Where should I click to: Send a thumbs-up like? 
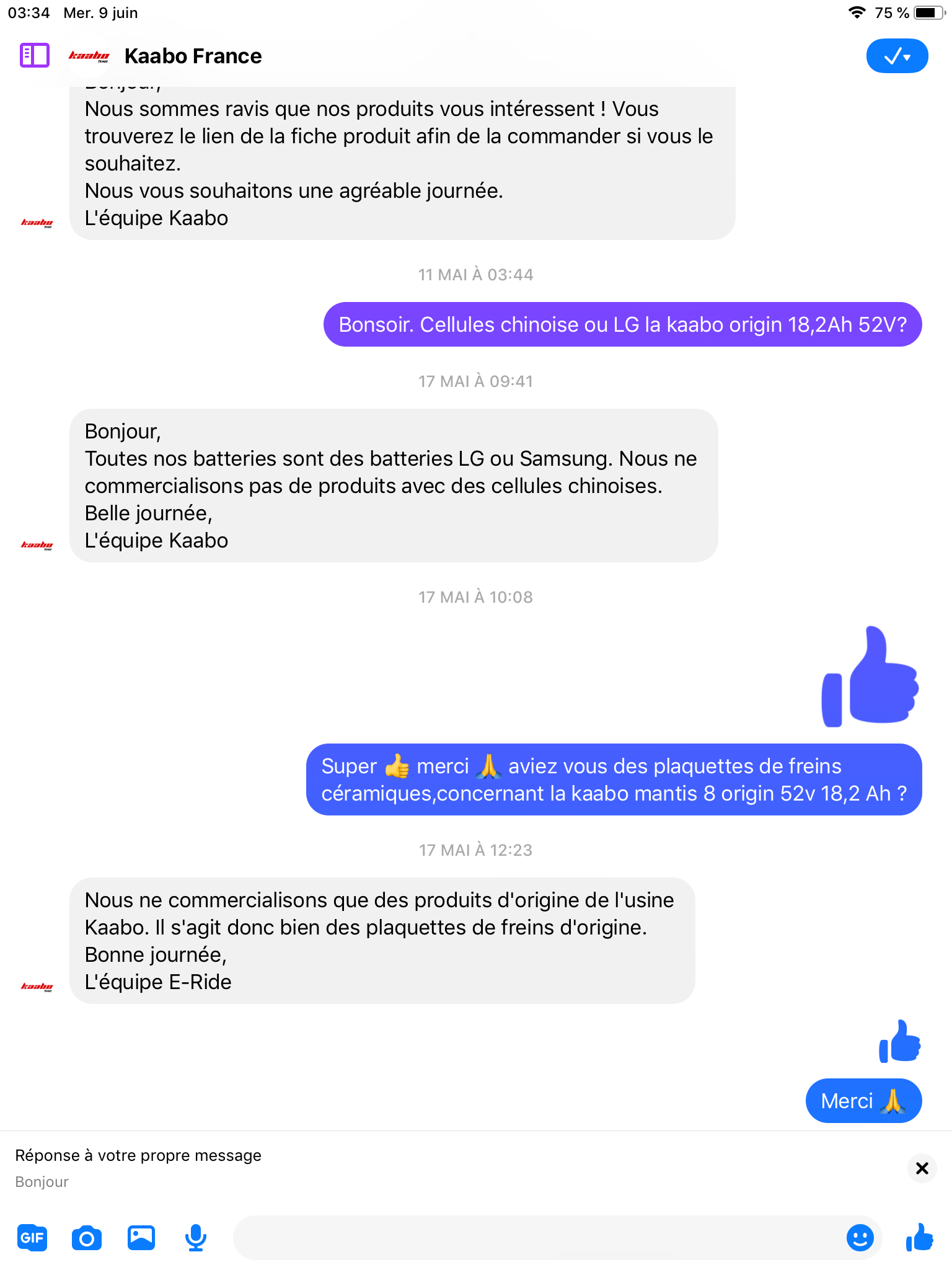(919, 1238)
